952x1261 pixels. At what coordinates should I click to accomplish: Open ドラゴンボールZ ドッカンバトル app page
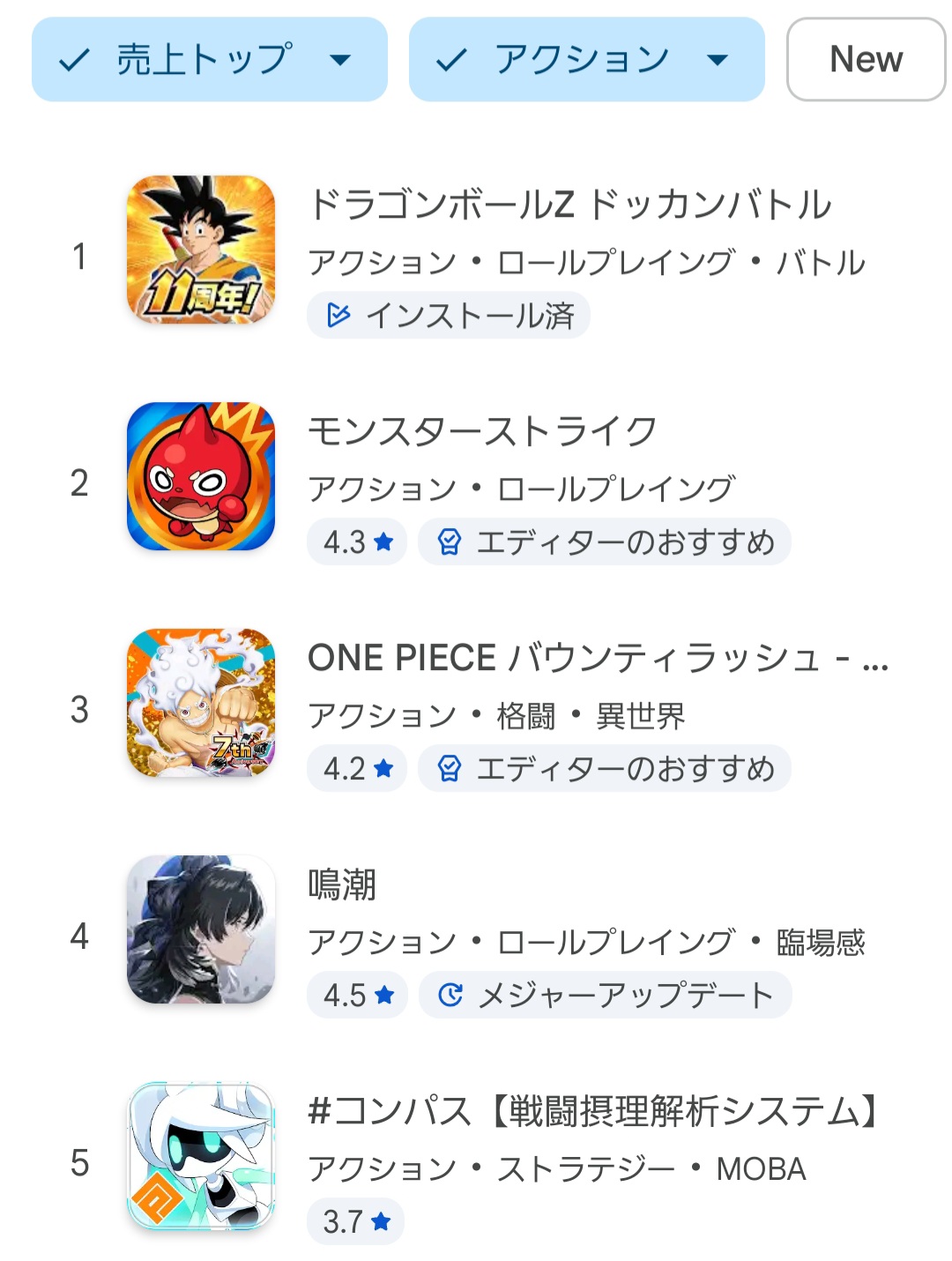point(569,205)
